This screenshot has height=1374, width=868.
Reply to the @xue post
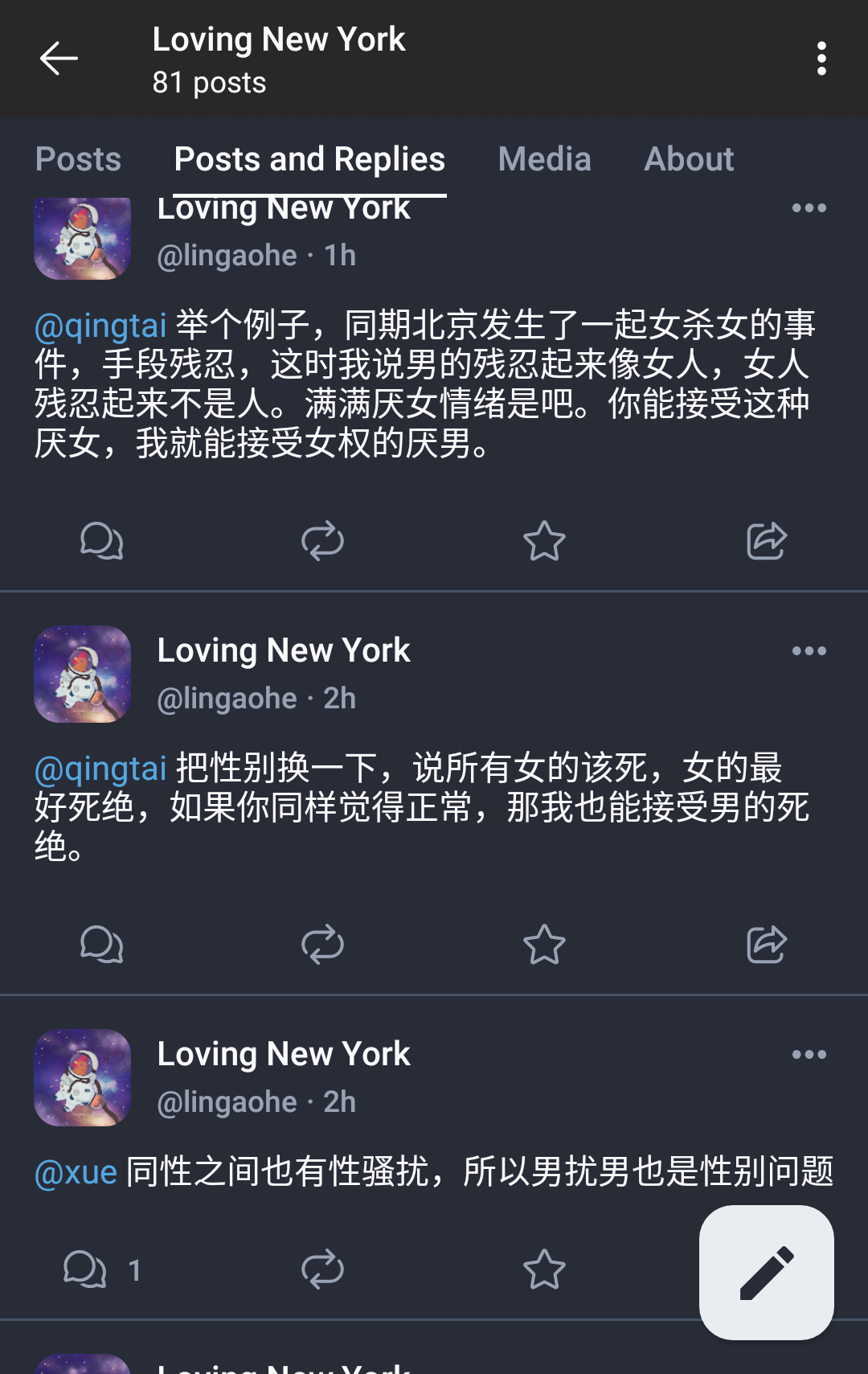pos(85,1269)
